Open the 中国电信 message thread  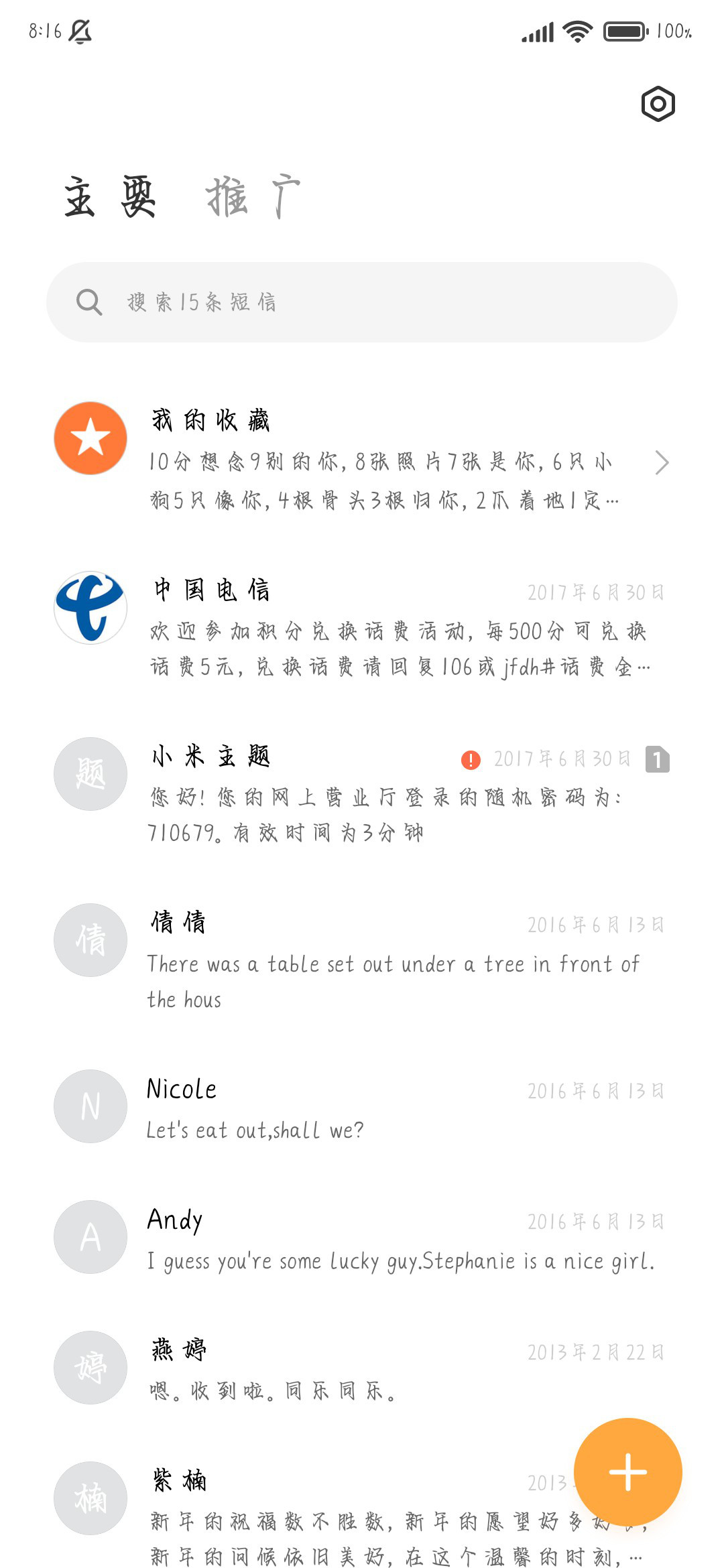point(362,625)
